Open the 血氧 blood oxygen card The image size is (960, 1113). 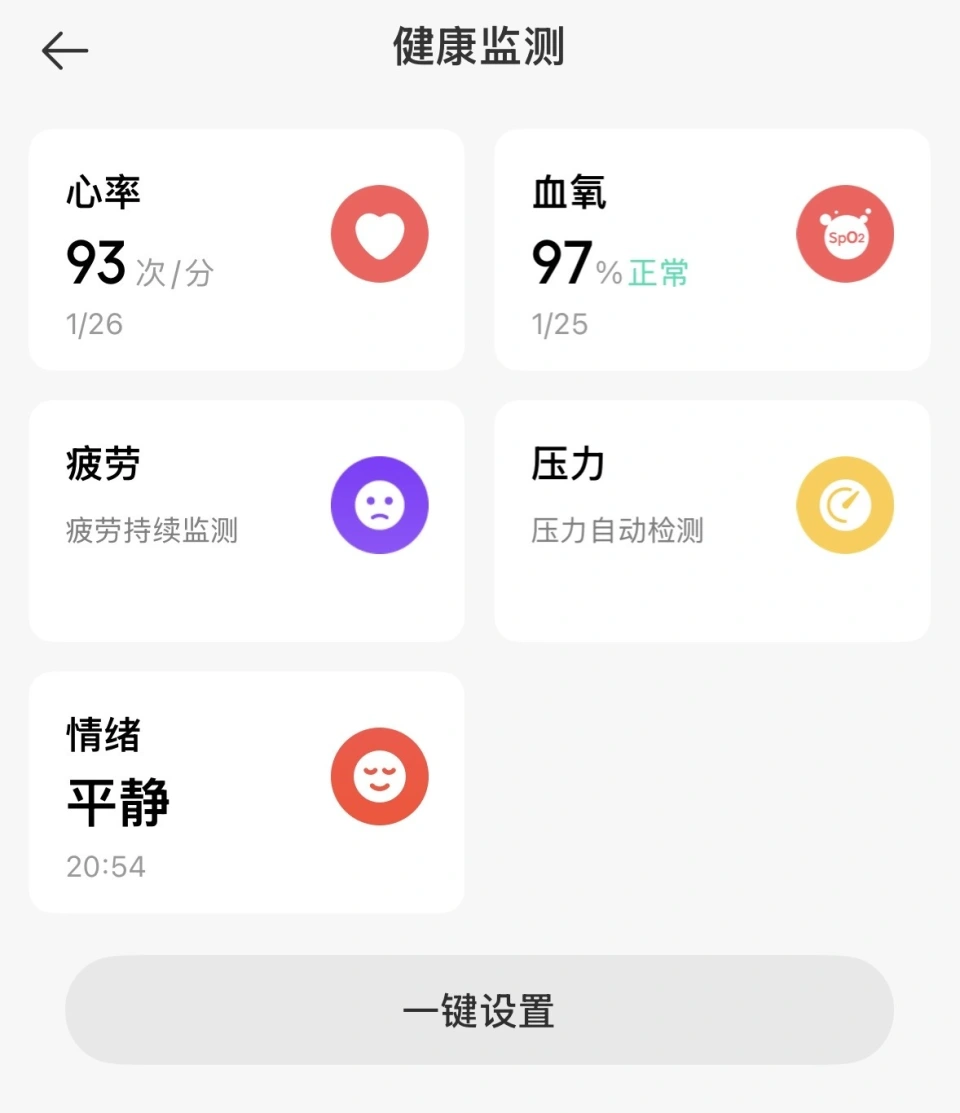pos(712,250)
